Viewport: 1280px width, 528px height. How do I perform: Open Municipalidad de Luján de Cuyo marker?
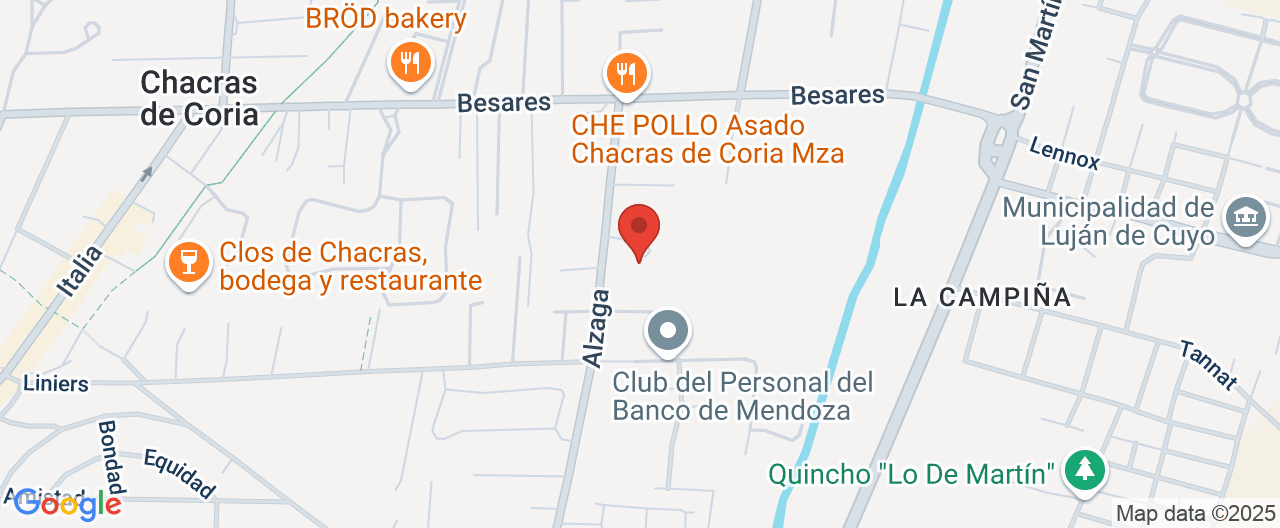(x=1245, y=217)
